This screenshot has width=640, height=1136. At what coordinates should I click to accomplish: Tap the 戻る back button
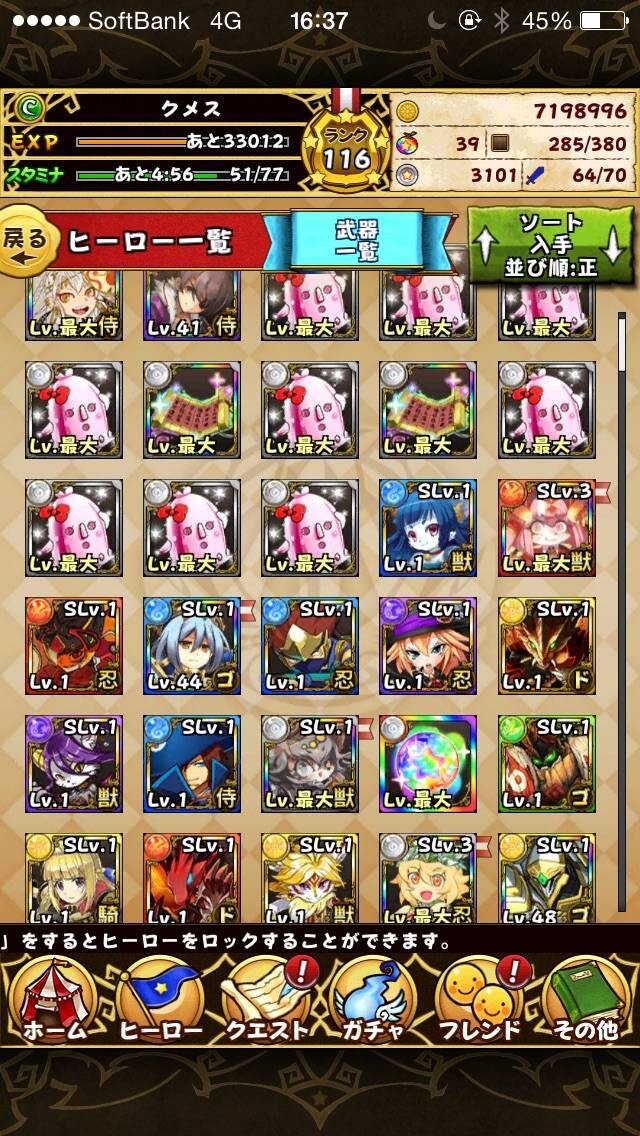click(x=29, y=241)
